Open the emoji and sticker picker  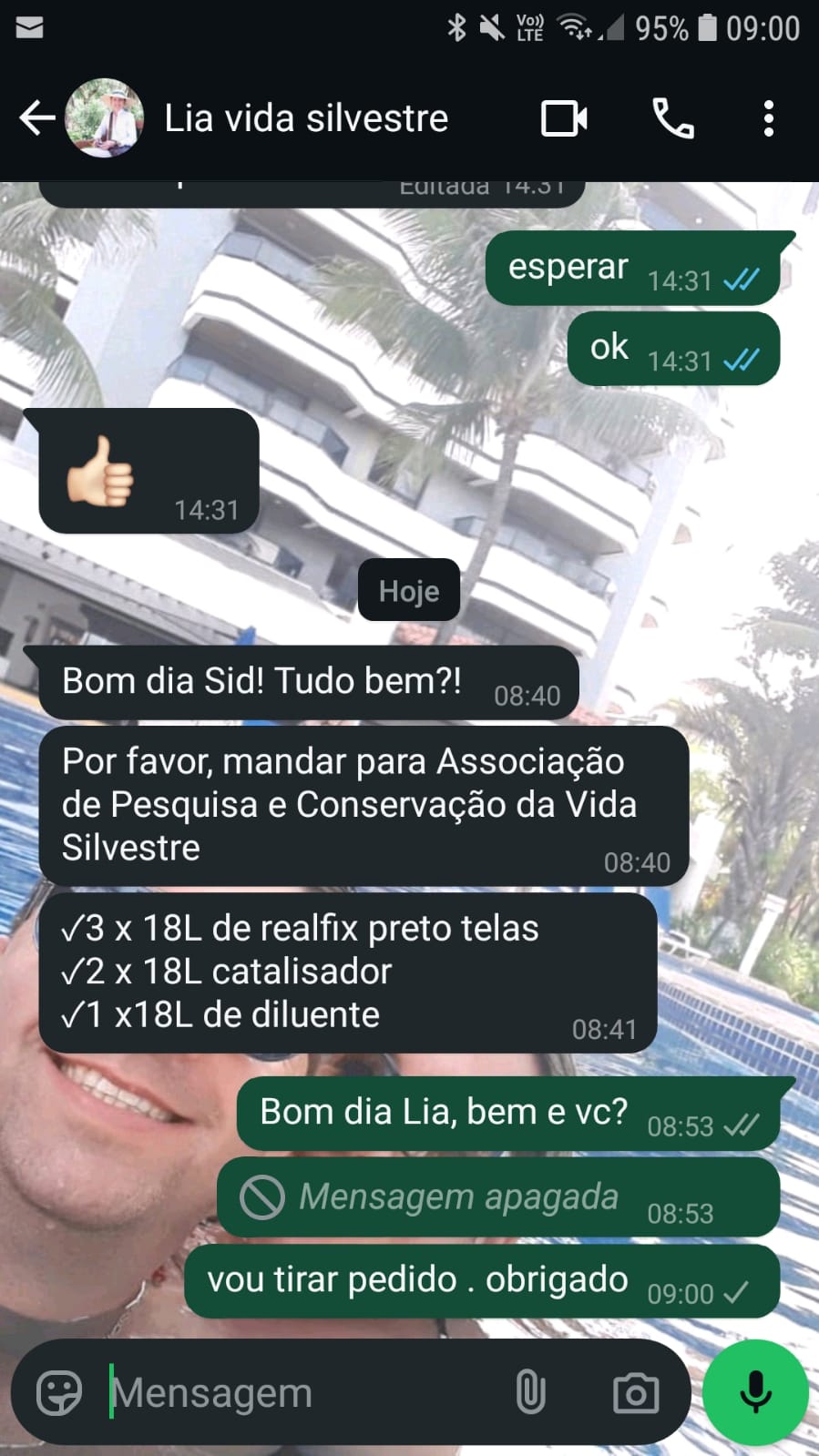click(59, 1392)
